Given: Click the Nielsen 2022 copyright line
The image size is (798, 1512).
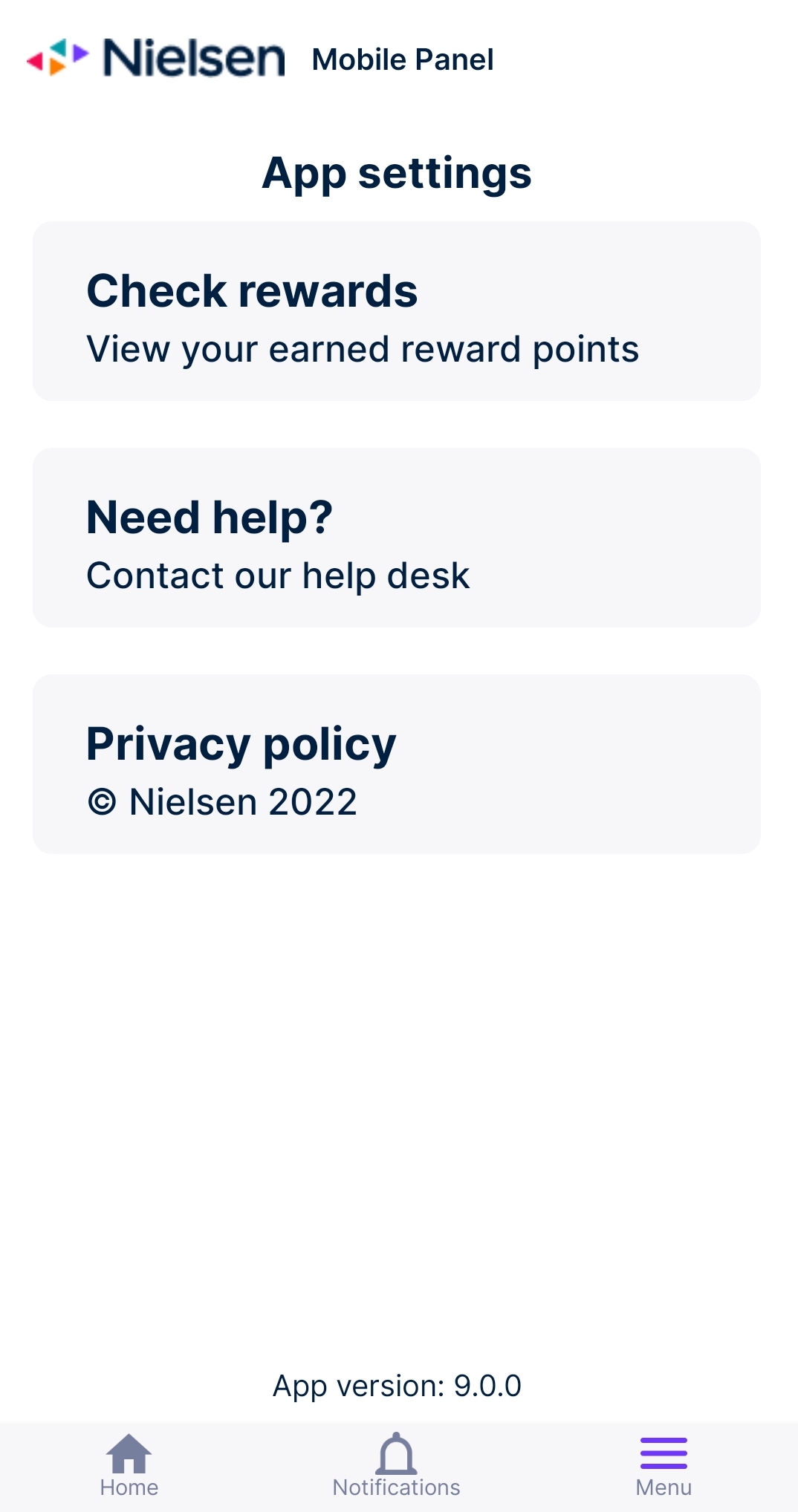Looking at the screenshot, I should coord(221,802).
